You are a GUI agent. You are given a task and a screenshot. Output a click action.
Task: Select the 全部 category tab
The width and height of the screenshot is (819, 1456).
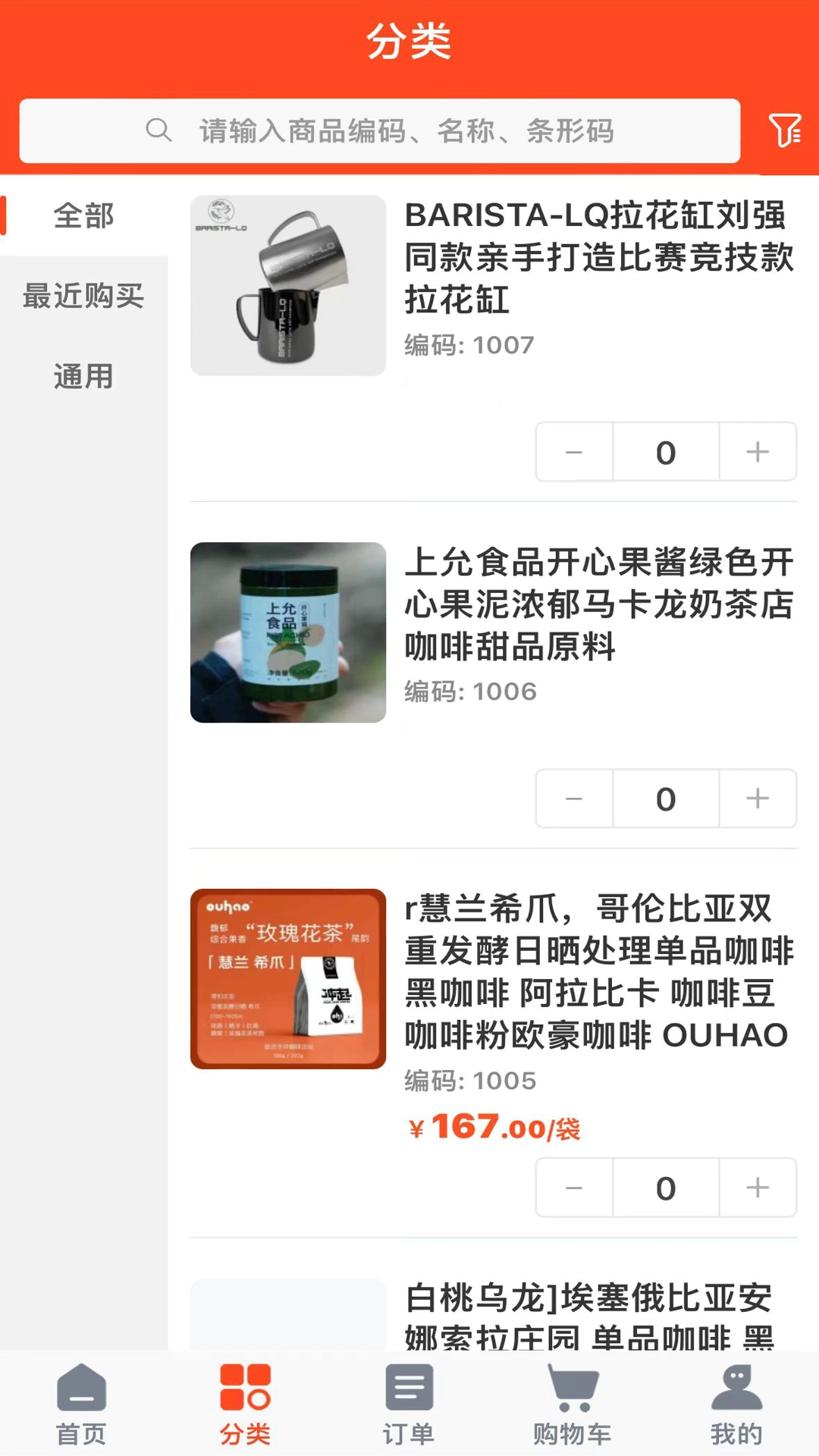click(x=82, y=215)
